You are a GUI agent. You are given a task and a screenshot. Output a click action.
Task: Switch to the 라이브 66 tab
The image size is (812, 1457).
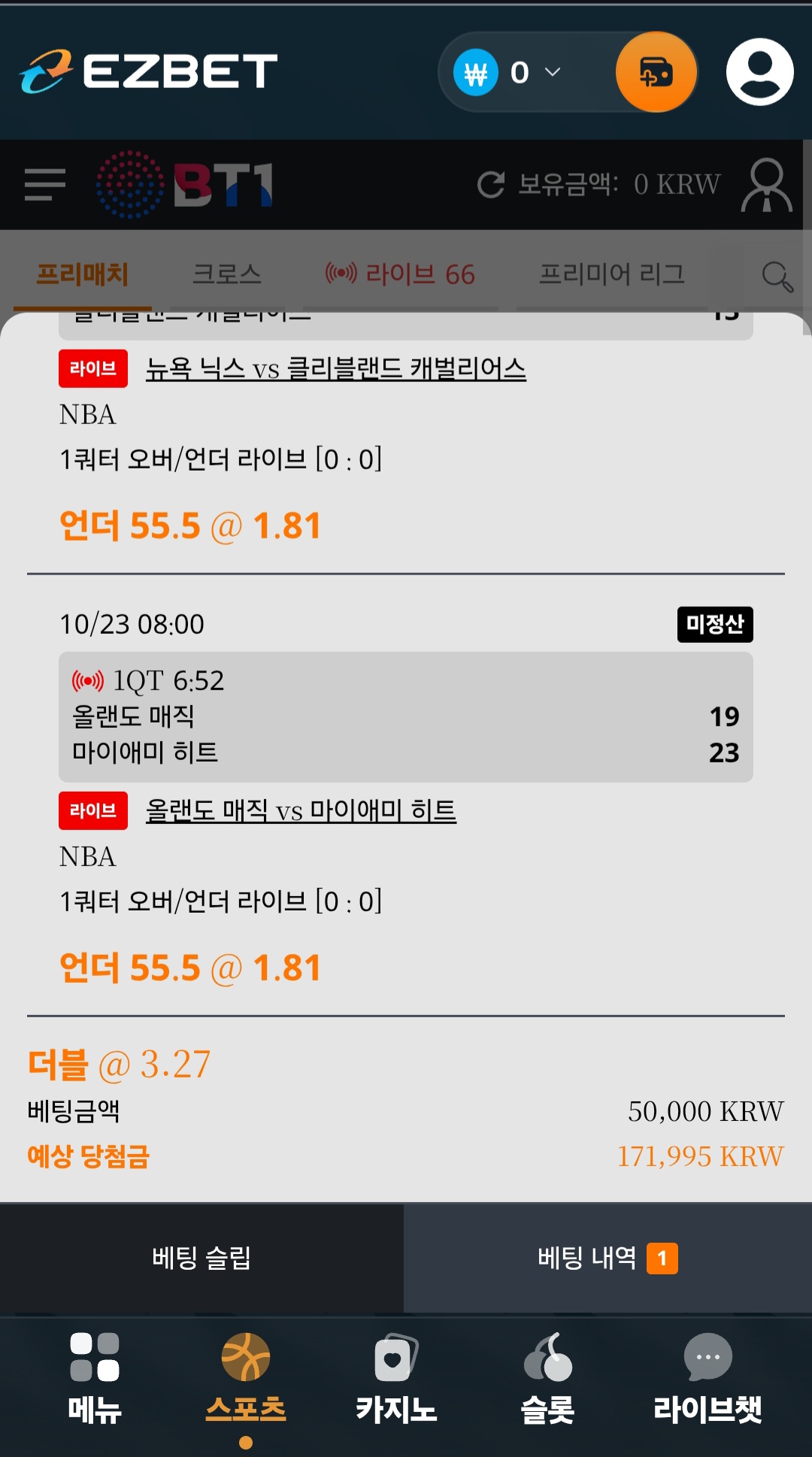point(400,274)
